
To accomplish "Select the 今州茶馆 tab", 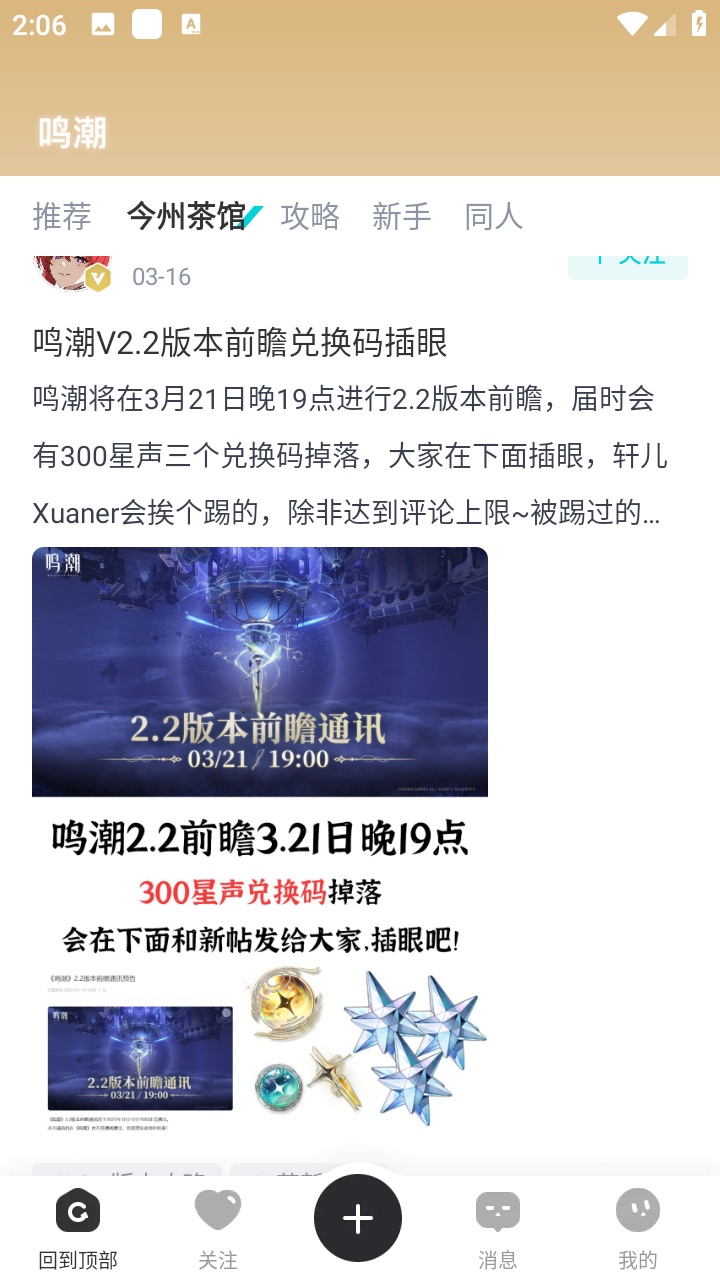I will coord(186,216).
